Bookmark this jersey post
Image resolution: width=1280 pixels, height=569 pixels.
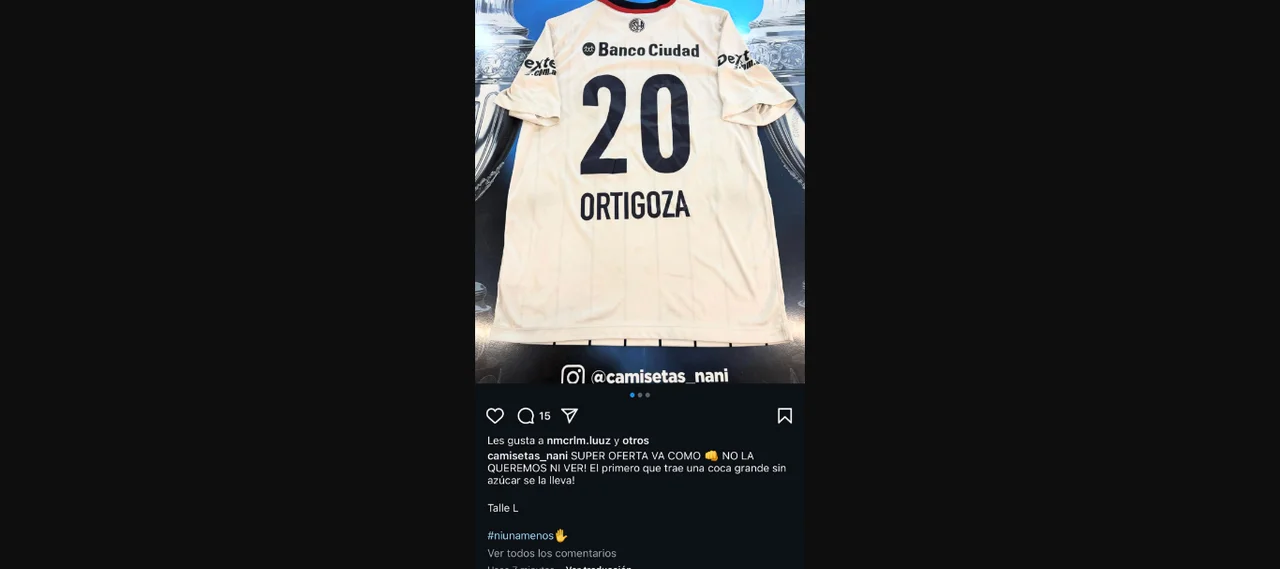tap(785, 416)
